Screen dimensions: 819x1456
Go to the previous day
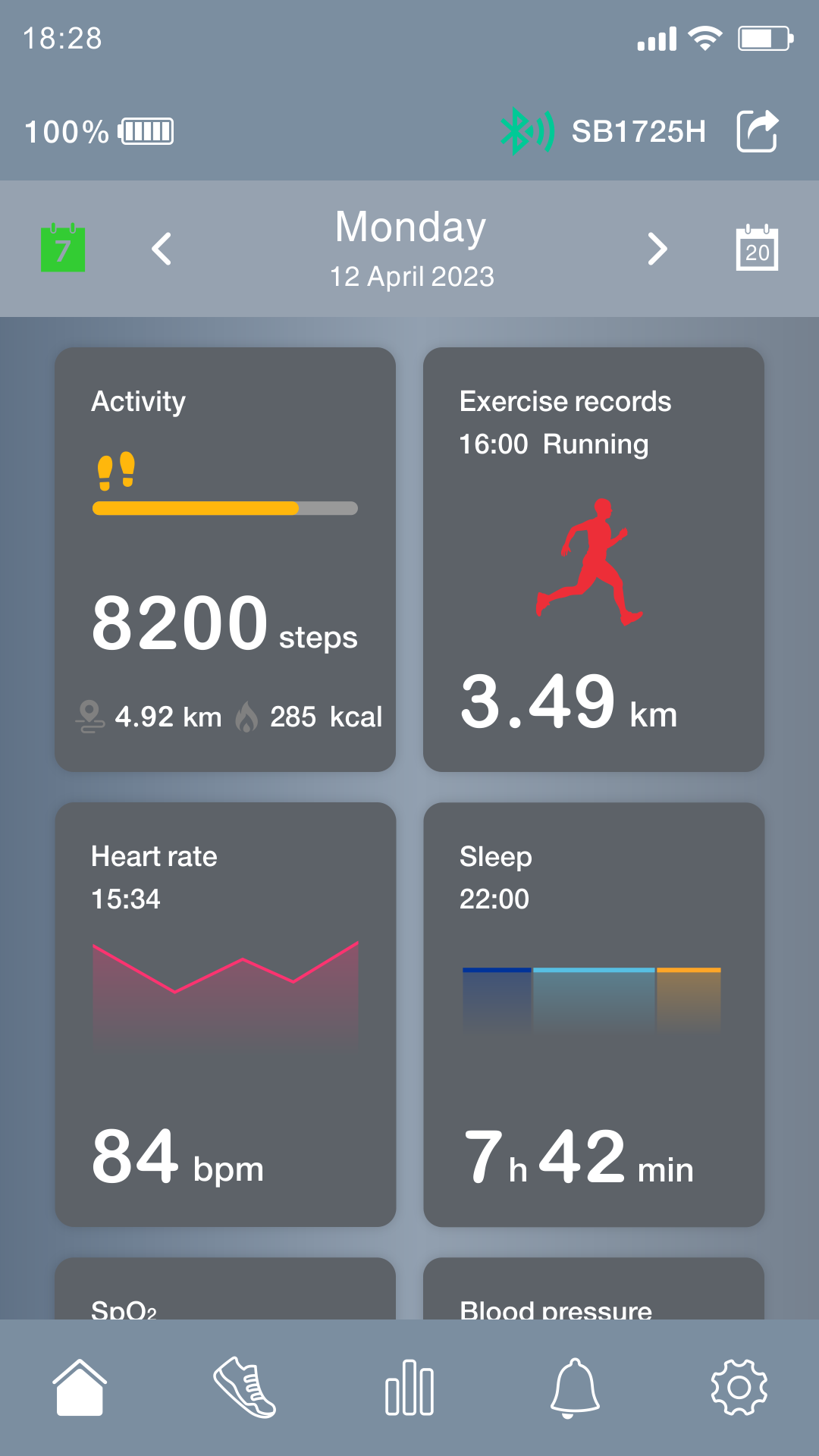pyautogui.click(x=162, y=249)
